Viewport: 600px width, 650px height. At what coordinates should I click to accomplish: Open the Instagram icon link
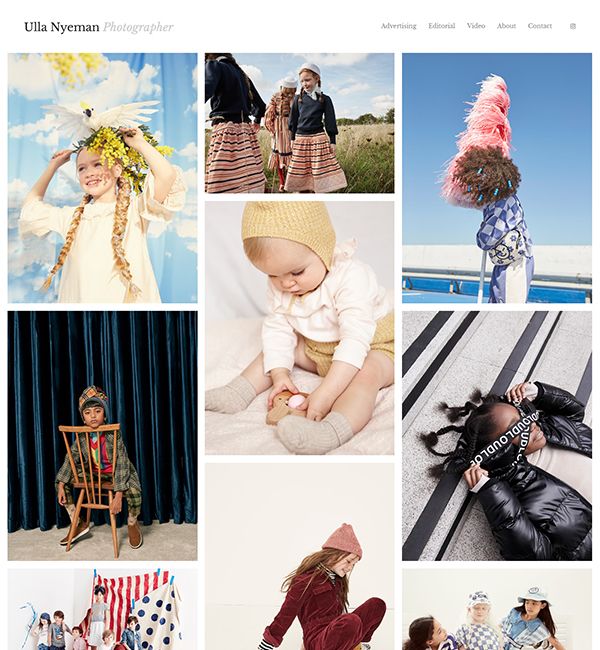pyautogui.click(x=573, y=26)
